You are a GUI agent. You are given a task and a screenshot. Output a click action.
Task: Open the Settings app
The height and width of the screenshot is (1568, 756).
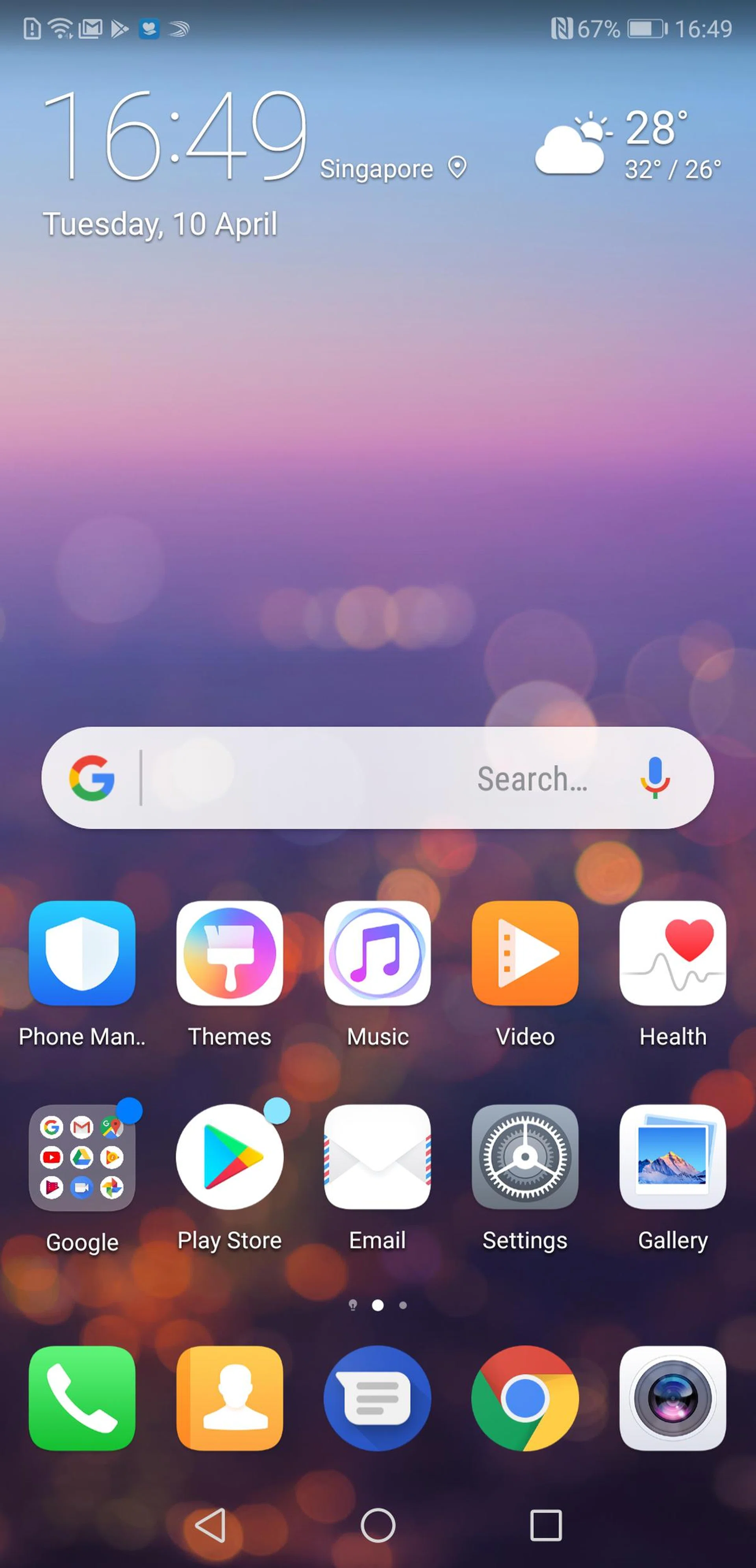[525, 1156]
